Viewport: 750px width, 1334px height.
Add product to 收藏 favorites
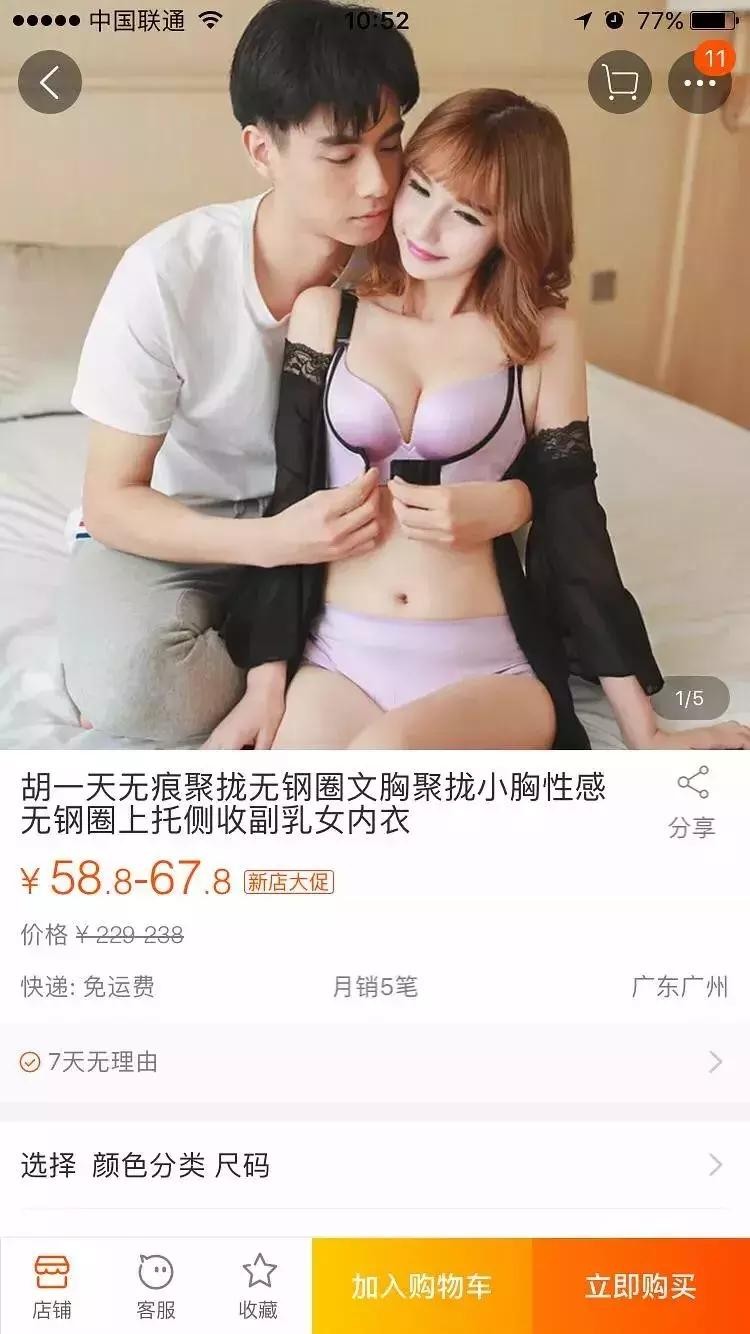point(259,1286)
